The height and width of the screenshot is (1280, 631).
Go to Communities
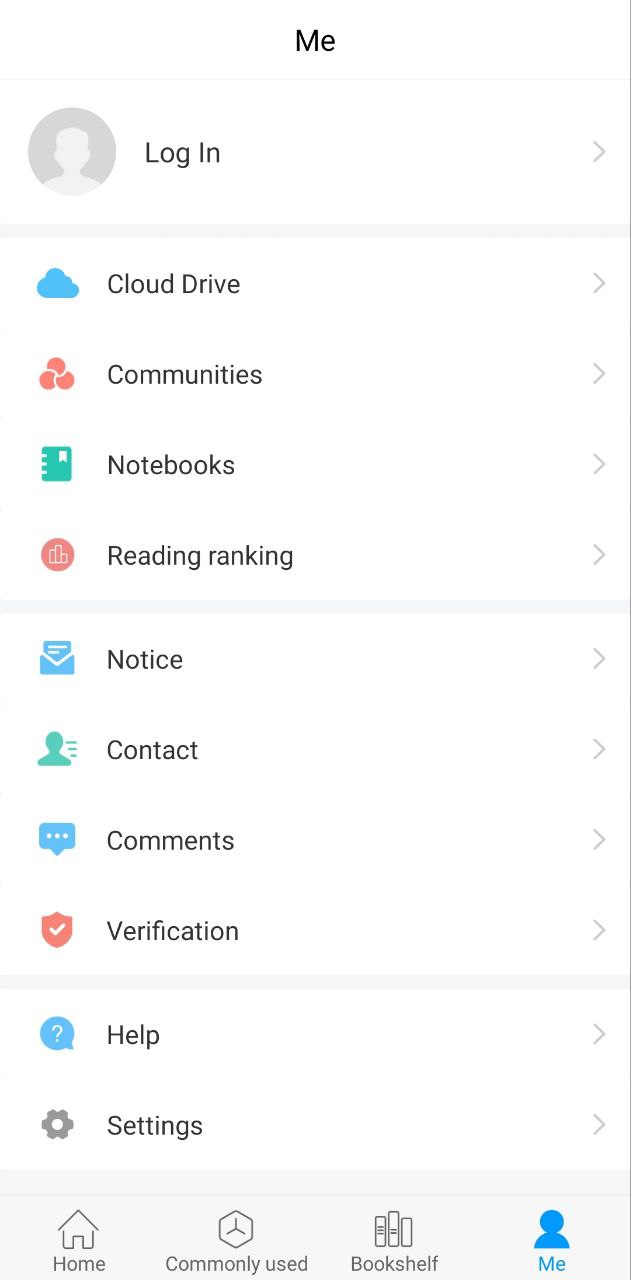point(184,375)
